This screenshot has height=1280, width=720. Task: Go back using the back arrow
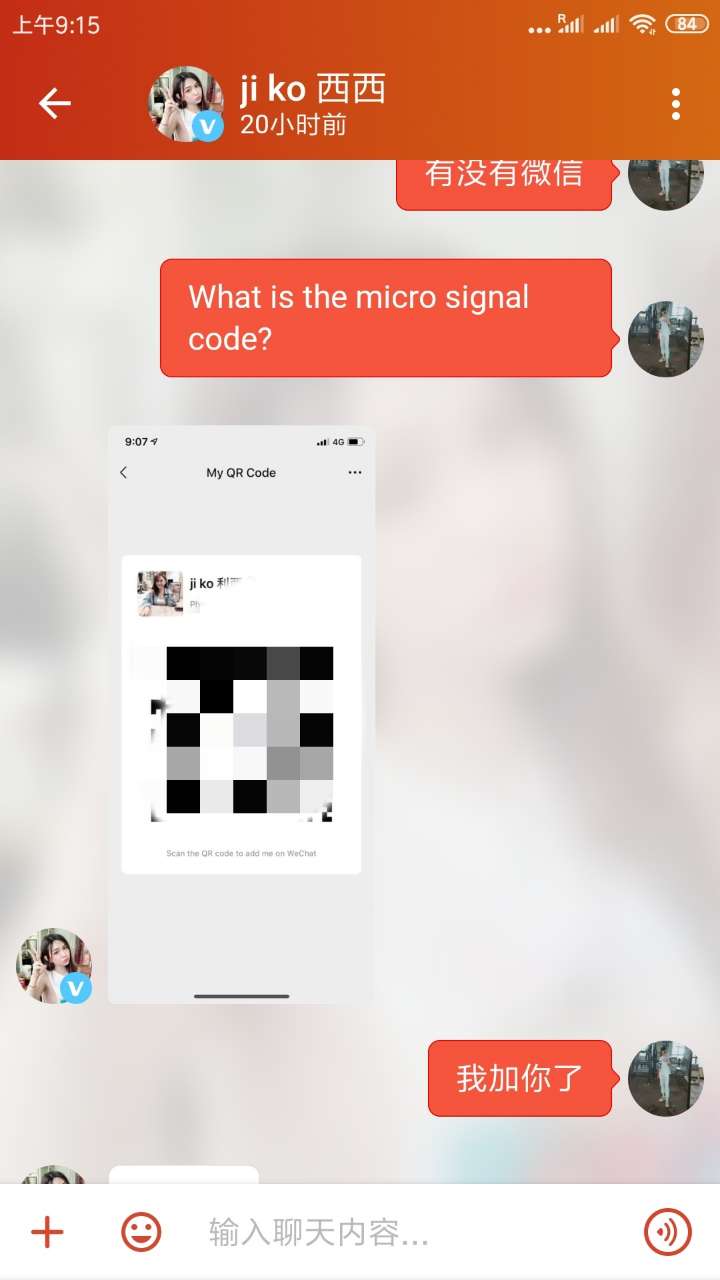point(54,103)
